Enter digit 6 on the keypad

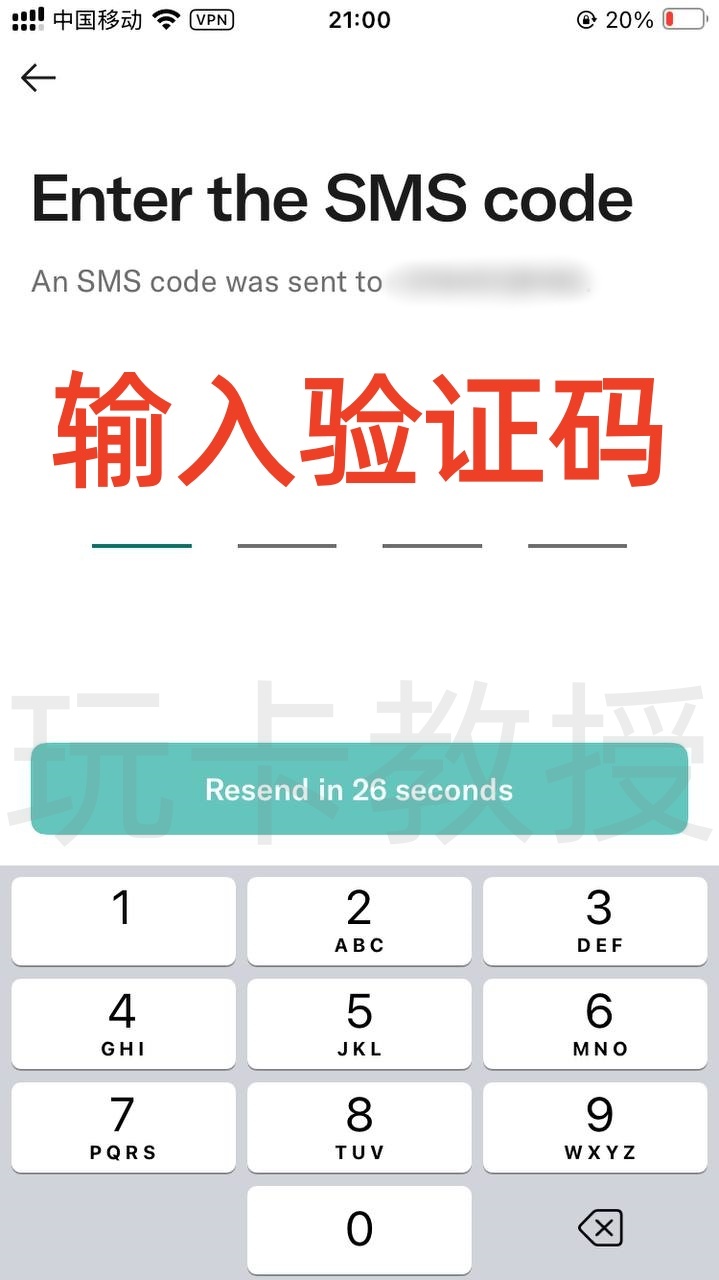(x=598, y=1024)
